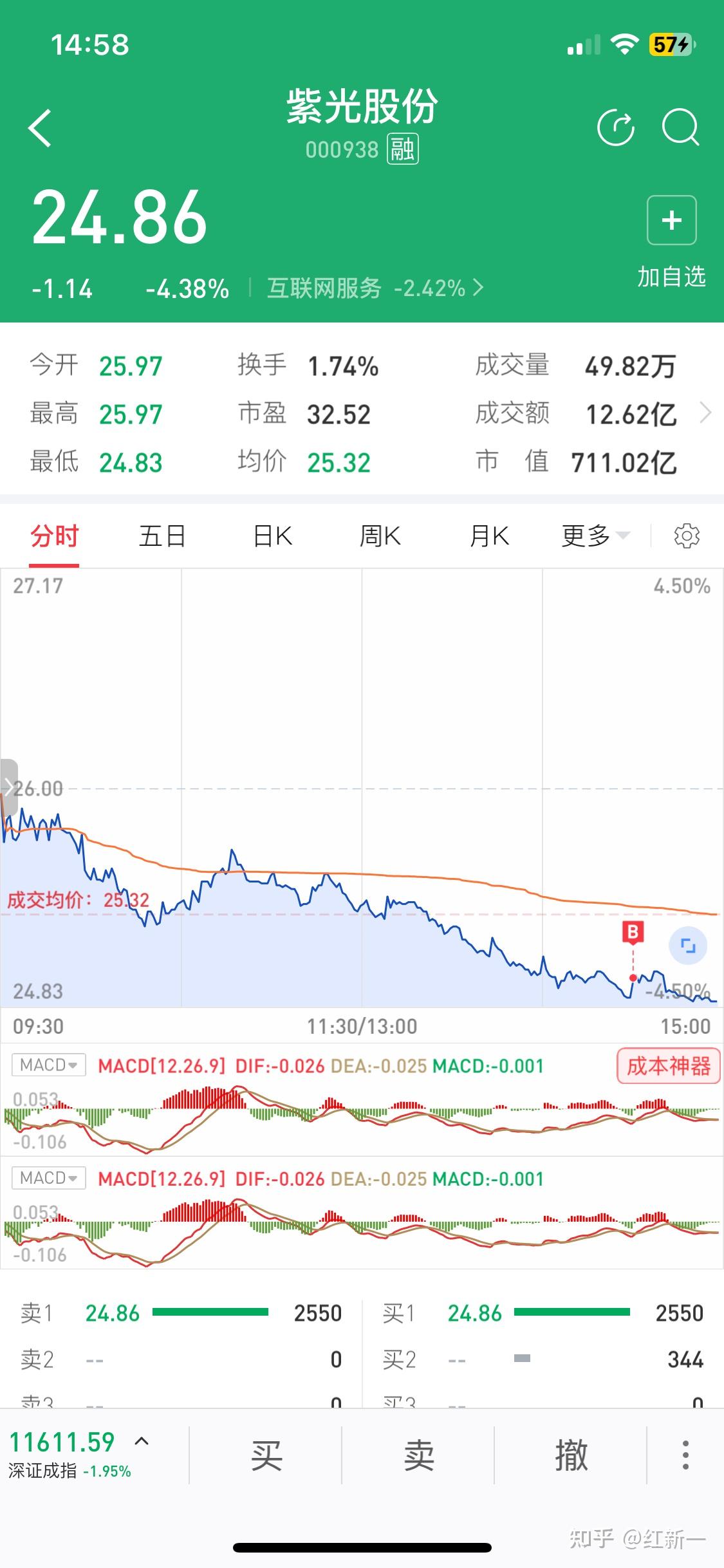Tap the 买 button
The height and width of the screenshot is (1568, 724).
pos(266,1455)
